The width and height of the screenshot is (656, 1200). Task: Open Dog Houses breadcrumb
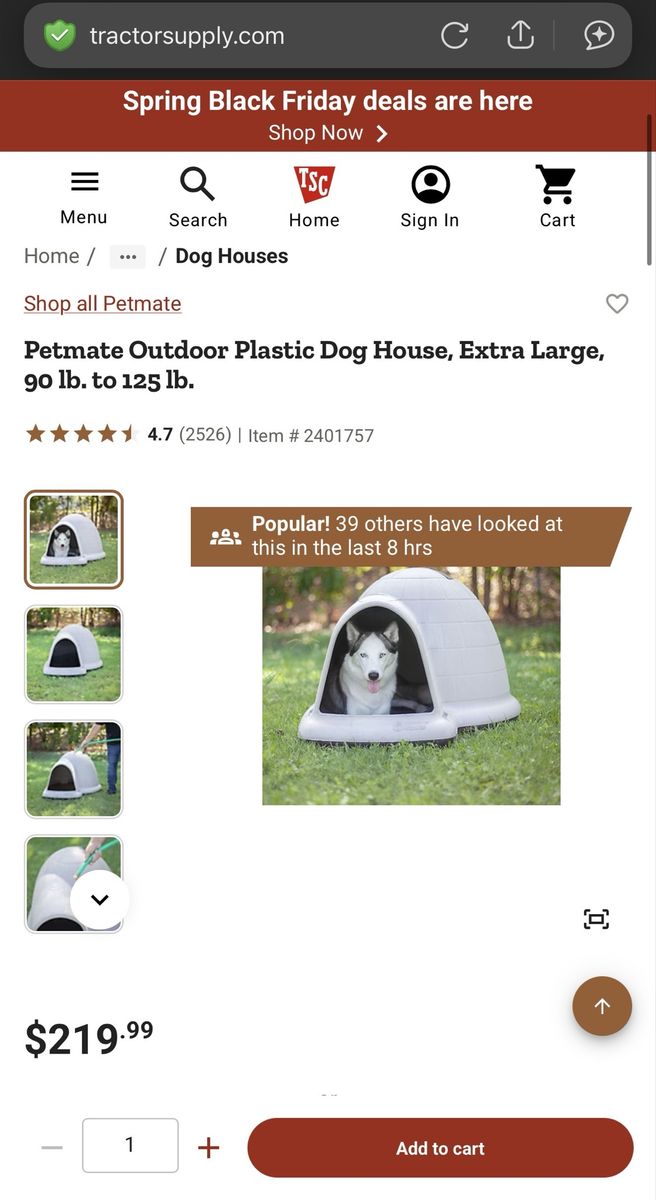coord(231,256)
